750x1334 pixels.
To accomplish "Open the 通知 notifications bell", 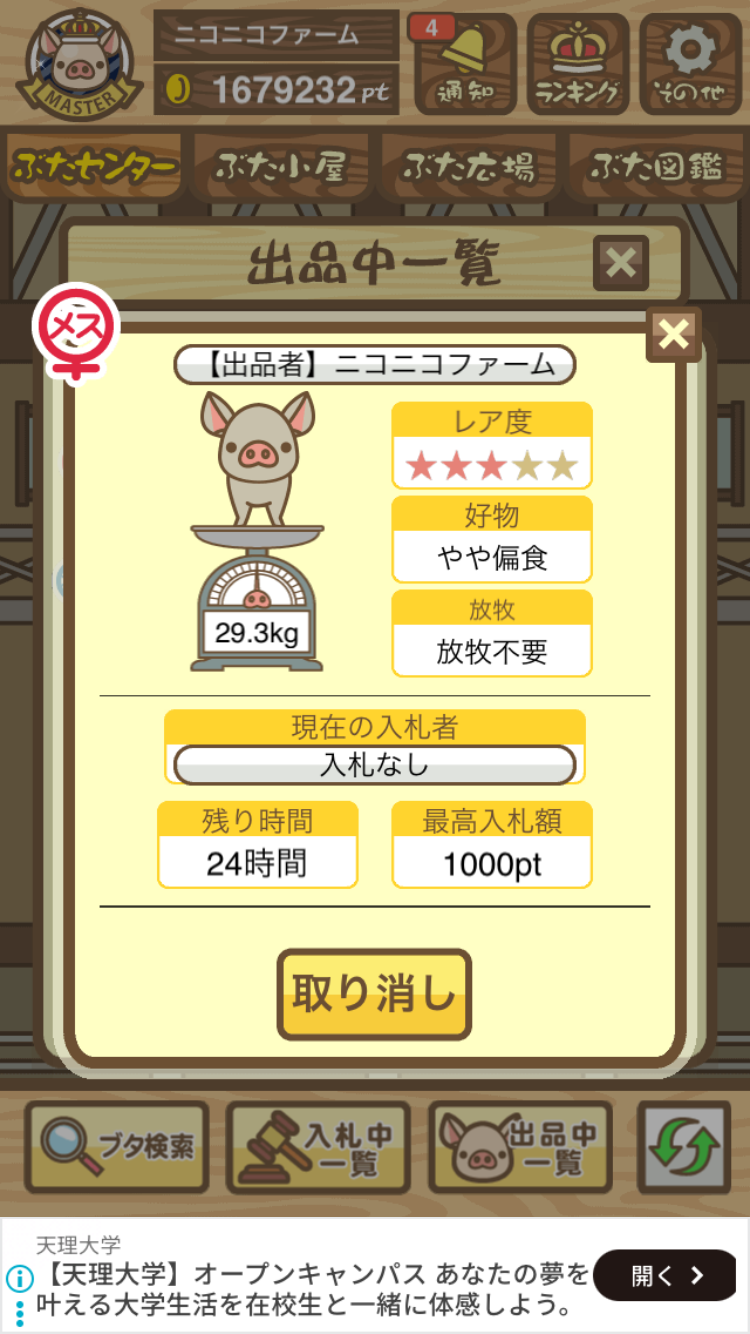I will pos(464,62).
